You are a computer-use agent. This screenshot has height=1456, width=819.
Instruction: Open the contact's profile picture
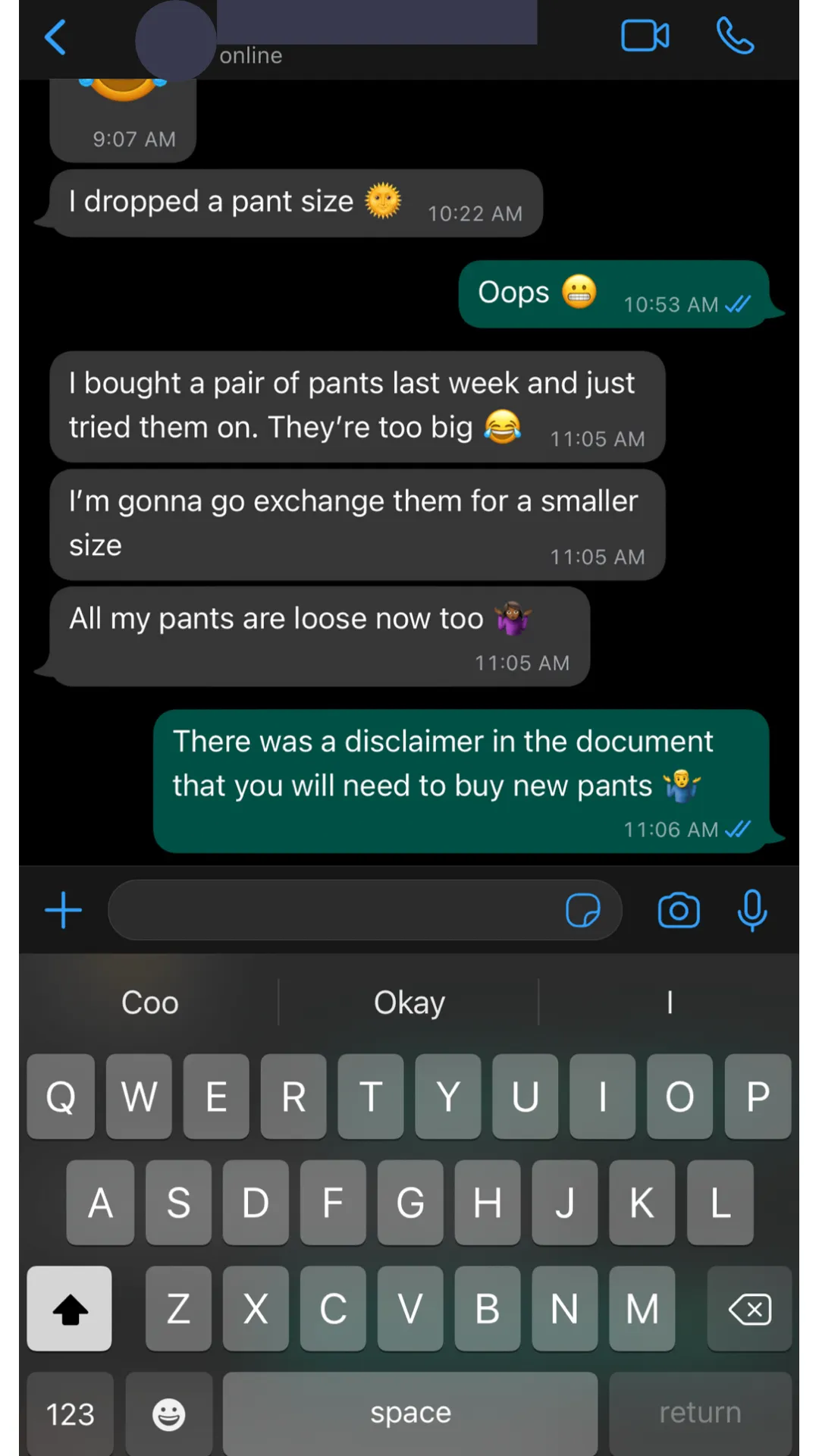click(x=175, y=40)
